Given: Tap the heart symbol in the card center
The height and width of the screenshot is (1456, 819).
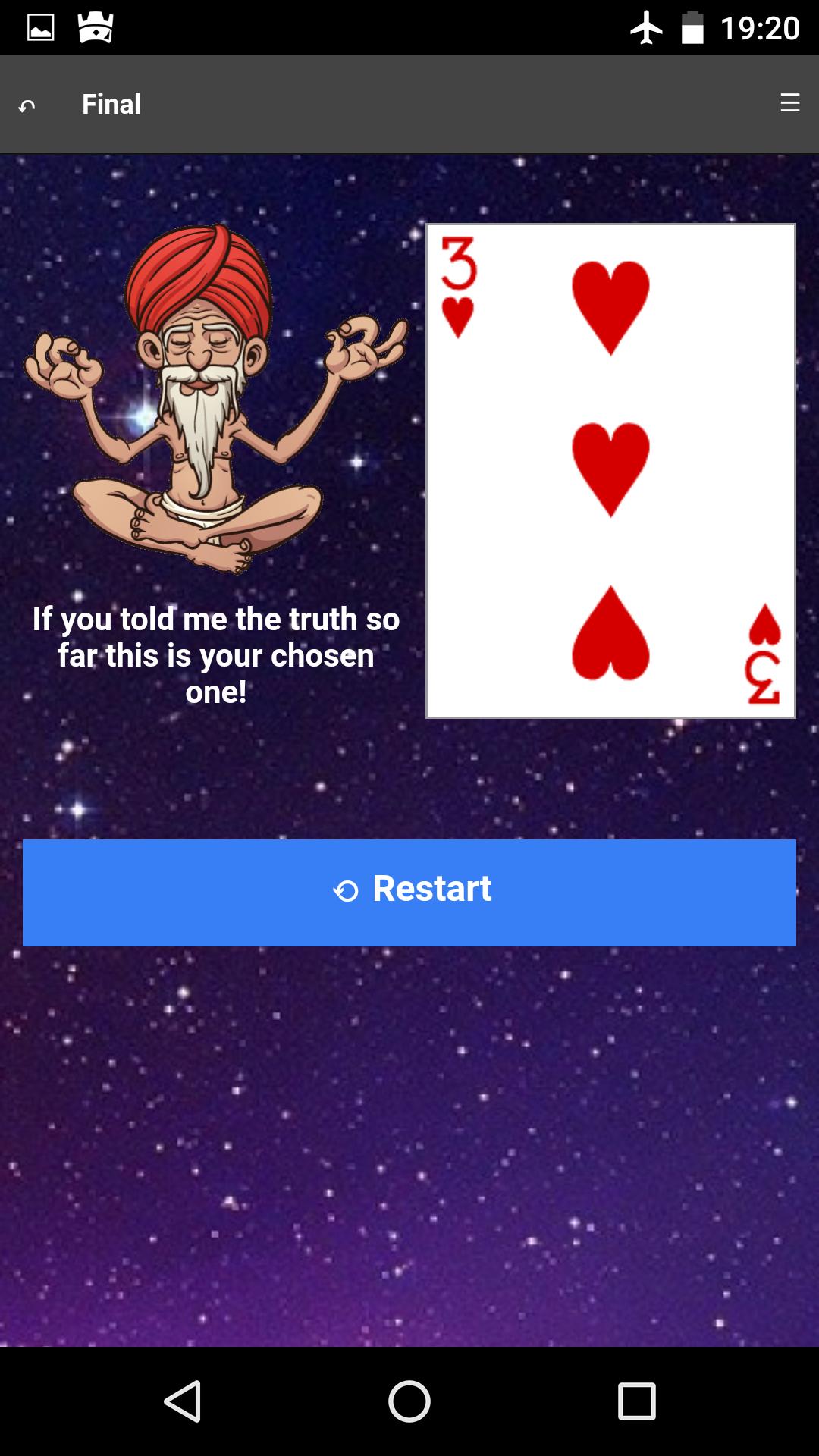Looking at the screenshot, I should point(610,469).
